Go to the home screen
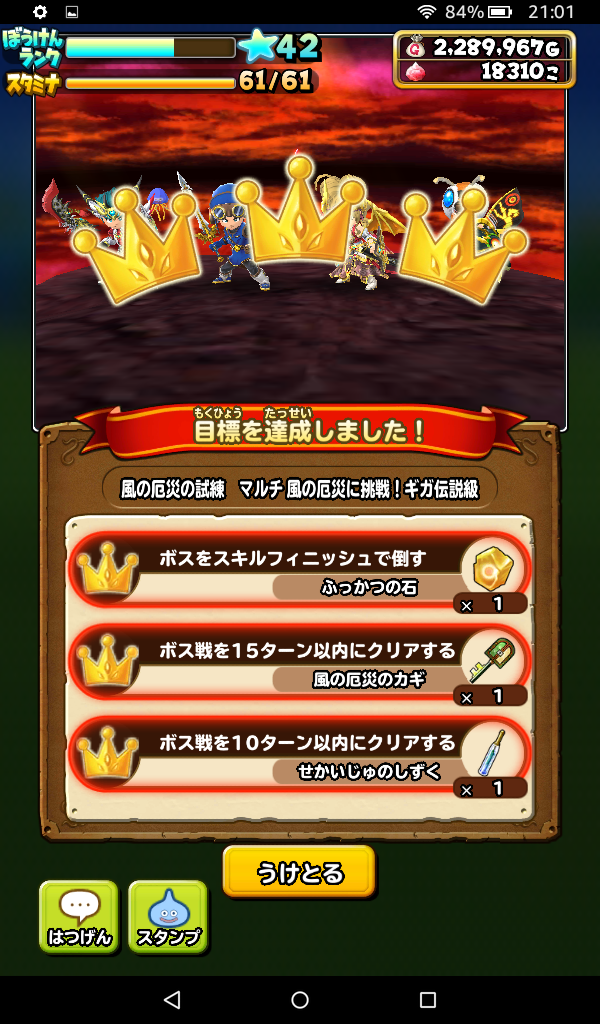 [300, 999]
